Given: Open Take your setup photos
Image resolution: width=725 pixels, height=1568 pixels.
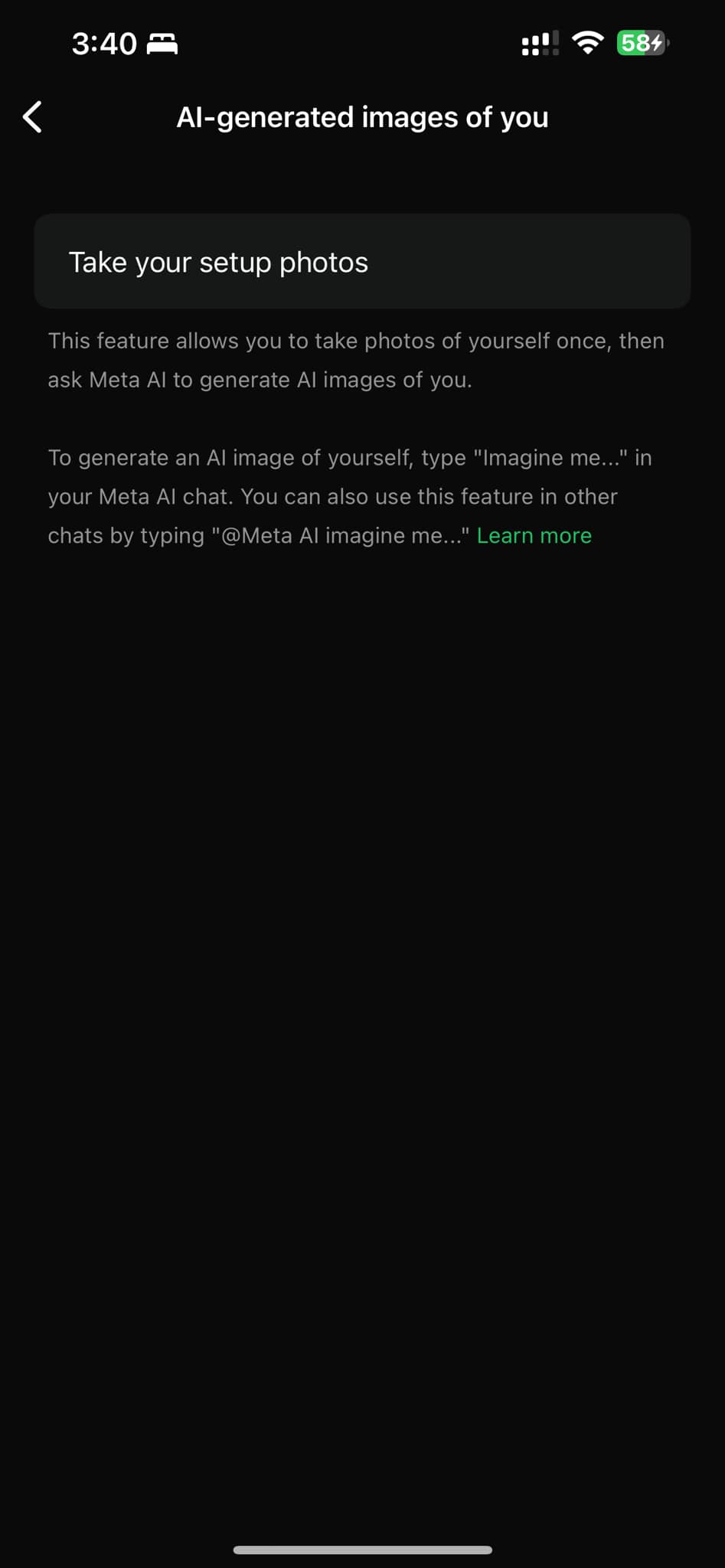Looking at the screenshot, I should (362, 262).
